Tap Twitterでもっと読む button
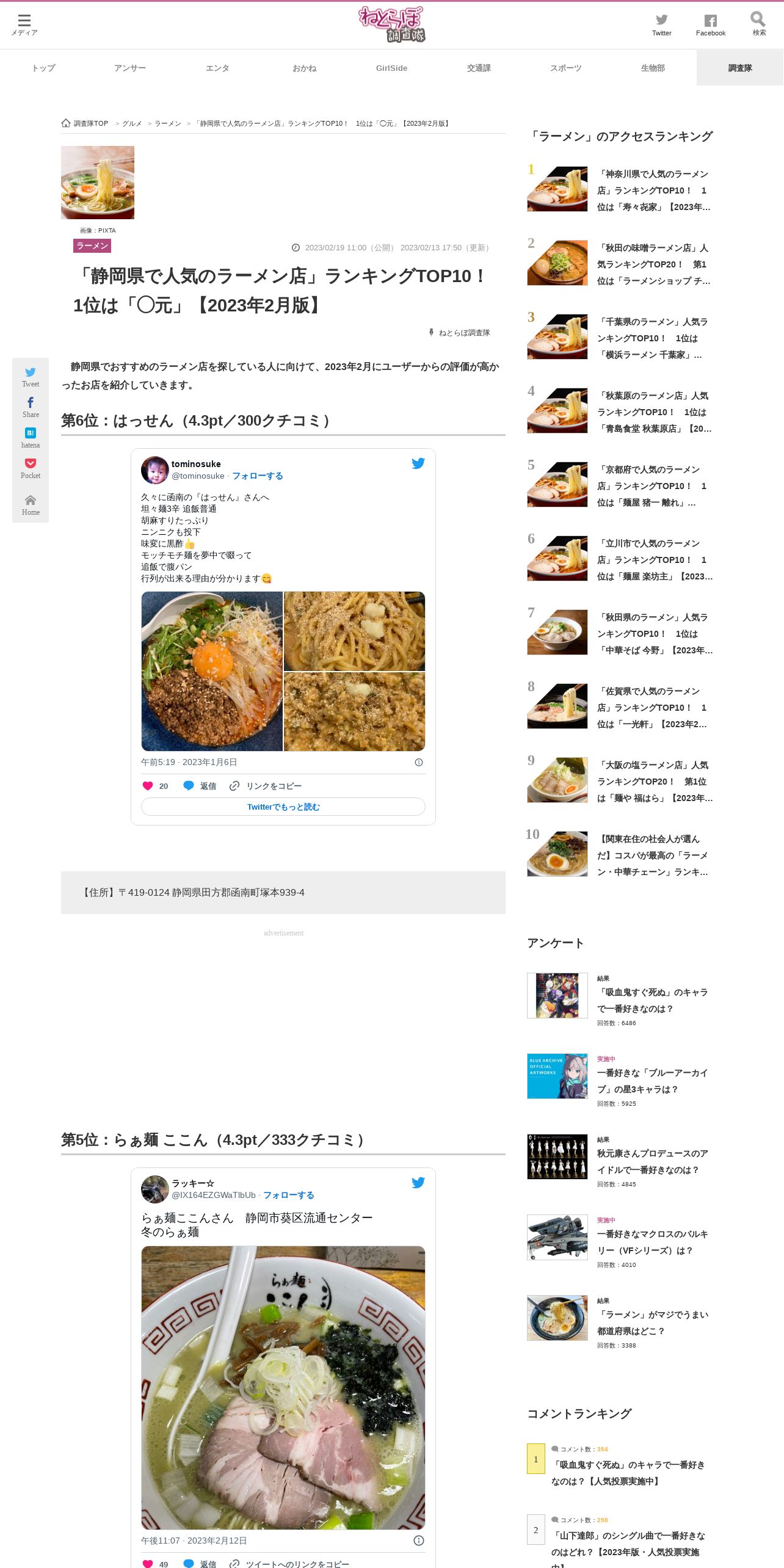Viewport: 784px width, 1568px height. tap(283, 807)
